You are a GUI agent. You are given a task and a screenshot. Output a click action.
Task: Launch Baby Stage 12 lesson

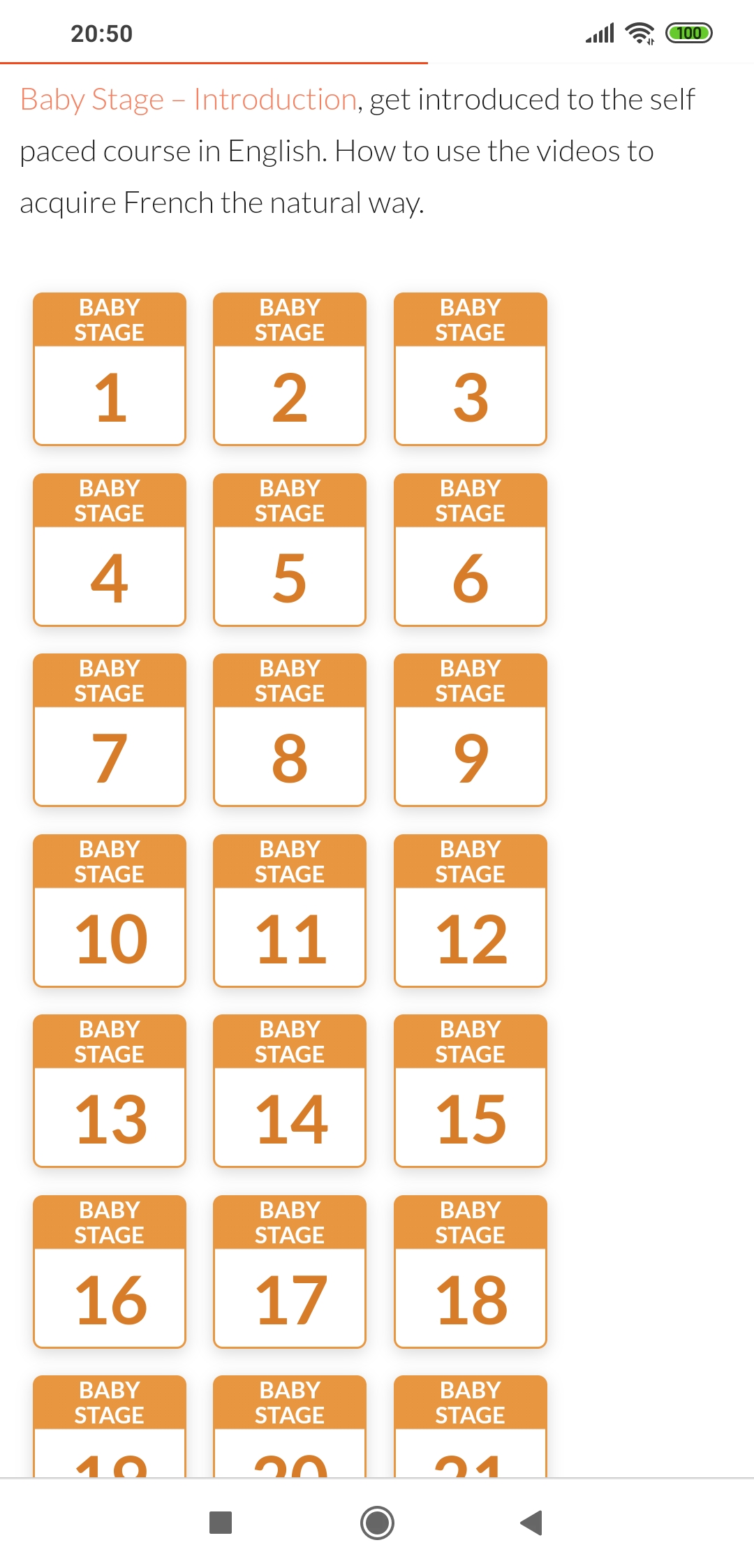click(470, 911)
